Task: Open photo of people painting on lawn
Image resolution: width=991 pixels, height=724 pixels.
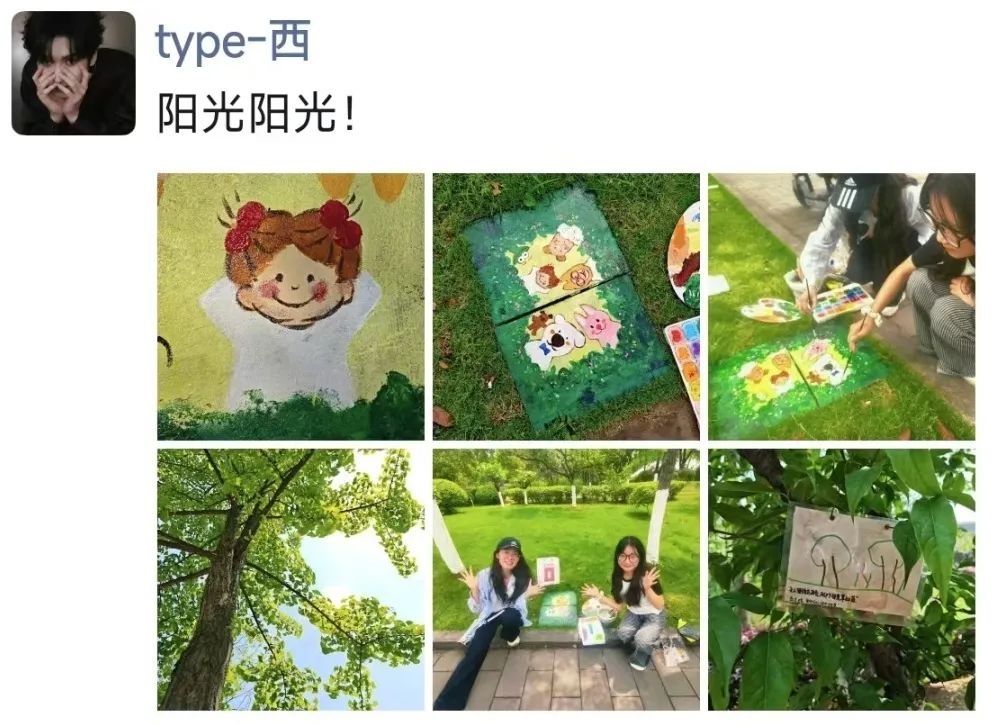Action: point(841,306)
